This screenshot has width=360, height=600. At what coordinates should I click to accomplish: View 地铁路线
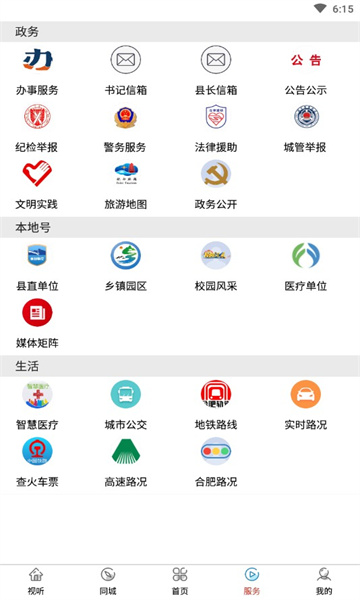coord(216,406)
